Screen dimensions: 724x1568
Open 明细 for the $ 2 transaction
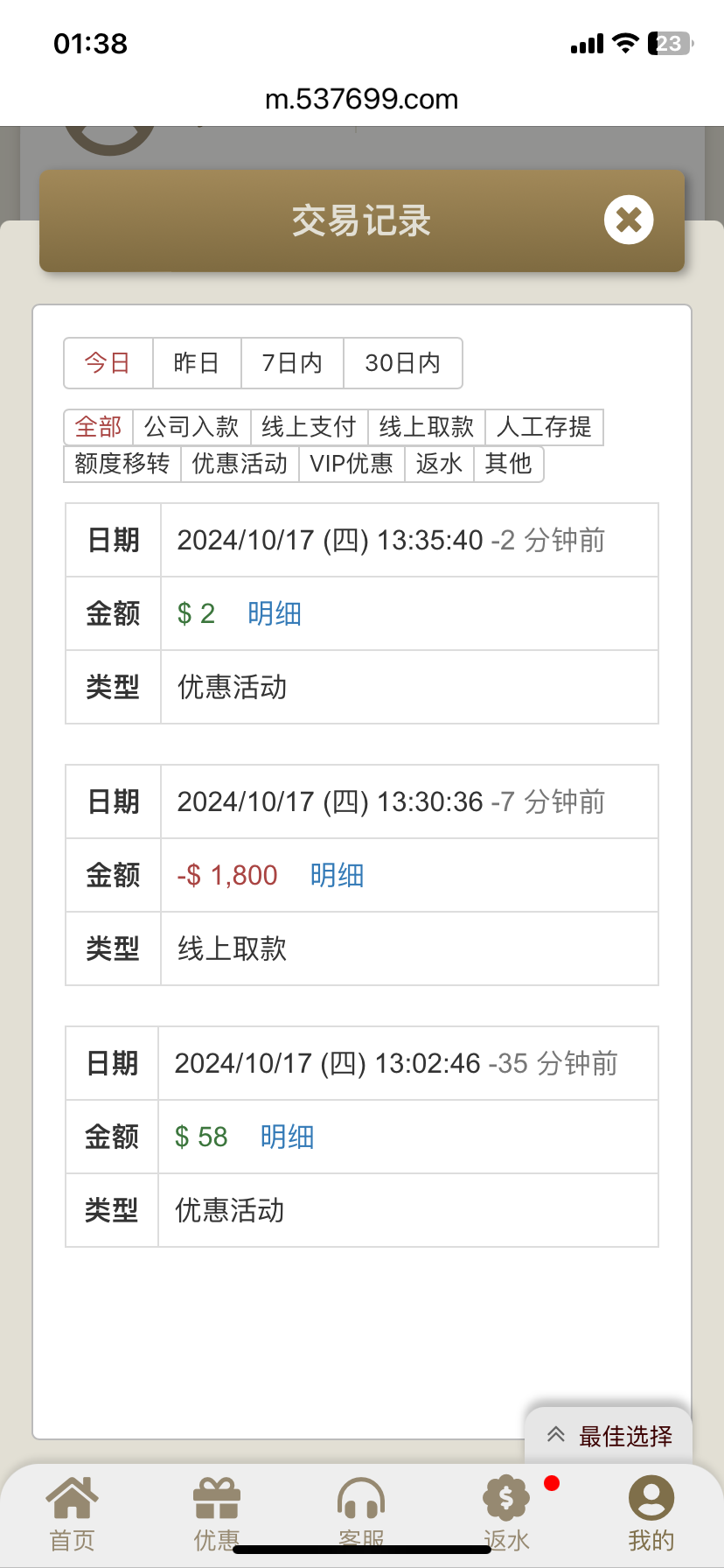point(275,613)
